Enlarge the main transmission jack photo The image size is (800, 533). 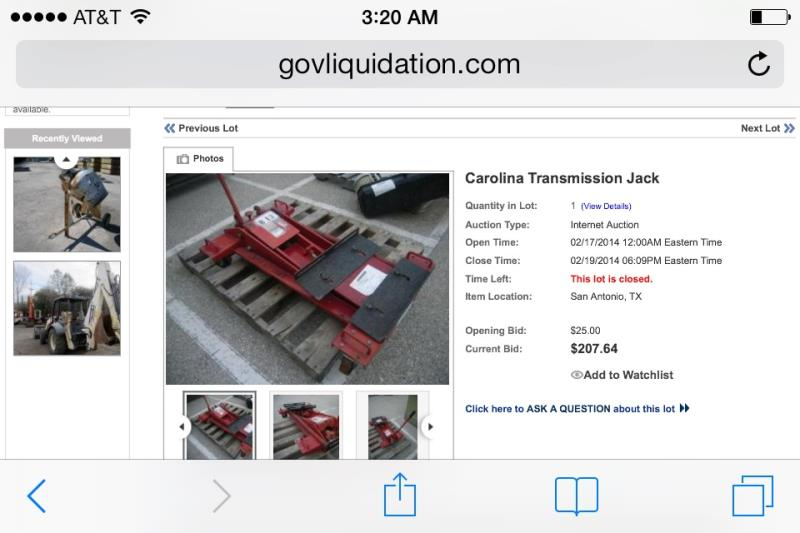pyautogui.click(x=307, y=278)
